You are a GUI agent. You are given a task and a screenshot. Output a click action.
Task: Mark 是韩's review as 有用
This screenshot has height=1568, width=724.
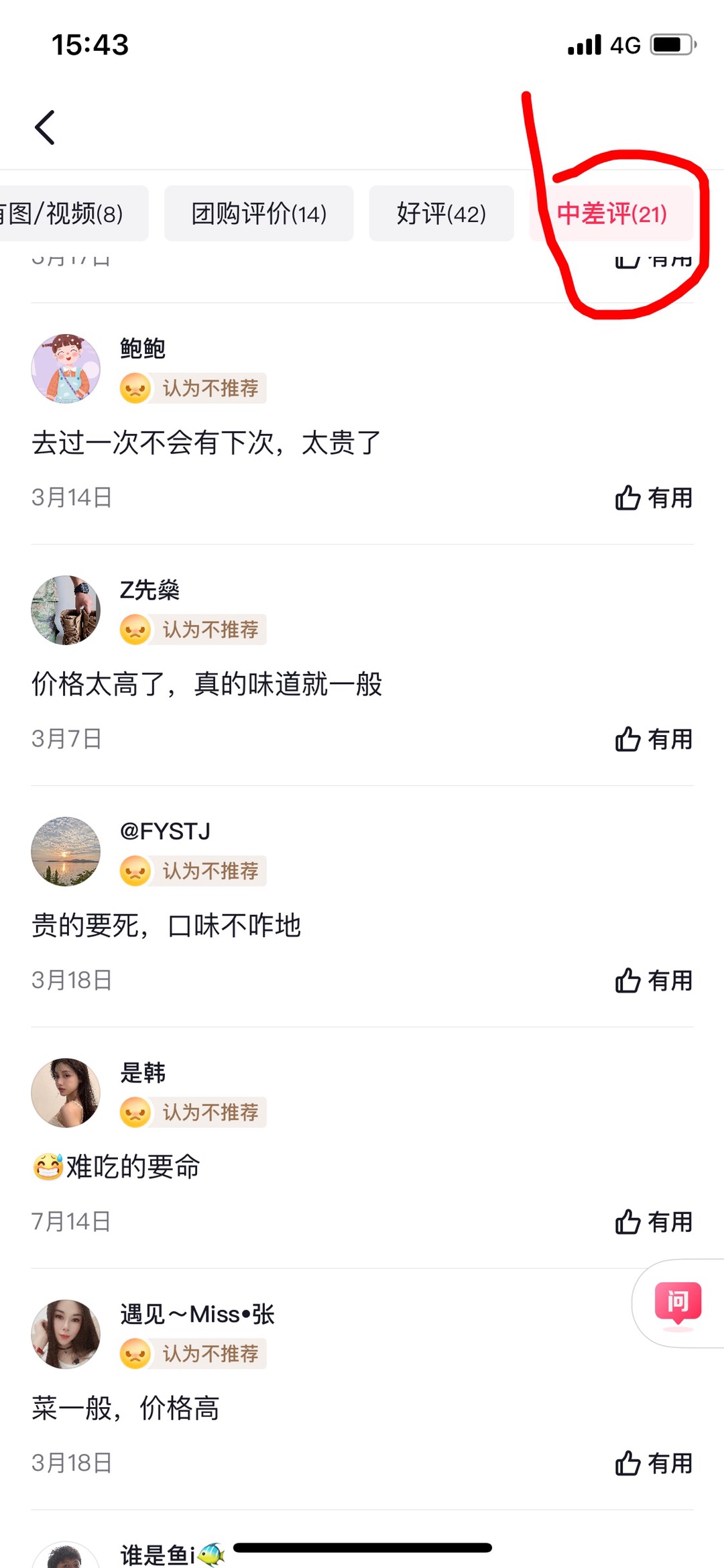point(654,1222)
